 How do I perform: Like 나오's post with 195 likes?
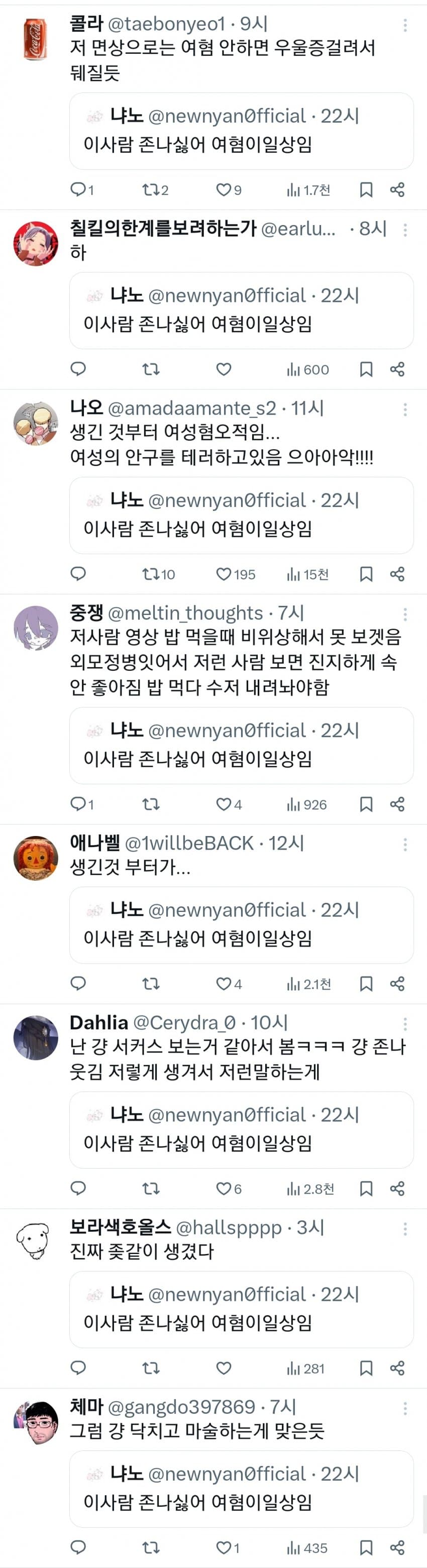224,574
